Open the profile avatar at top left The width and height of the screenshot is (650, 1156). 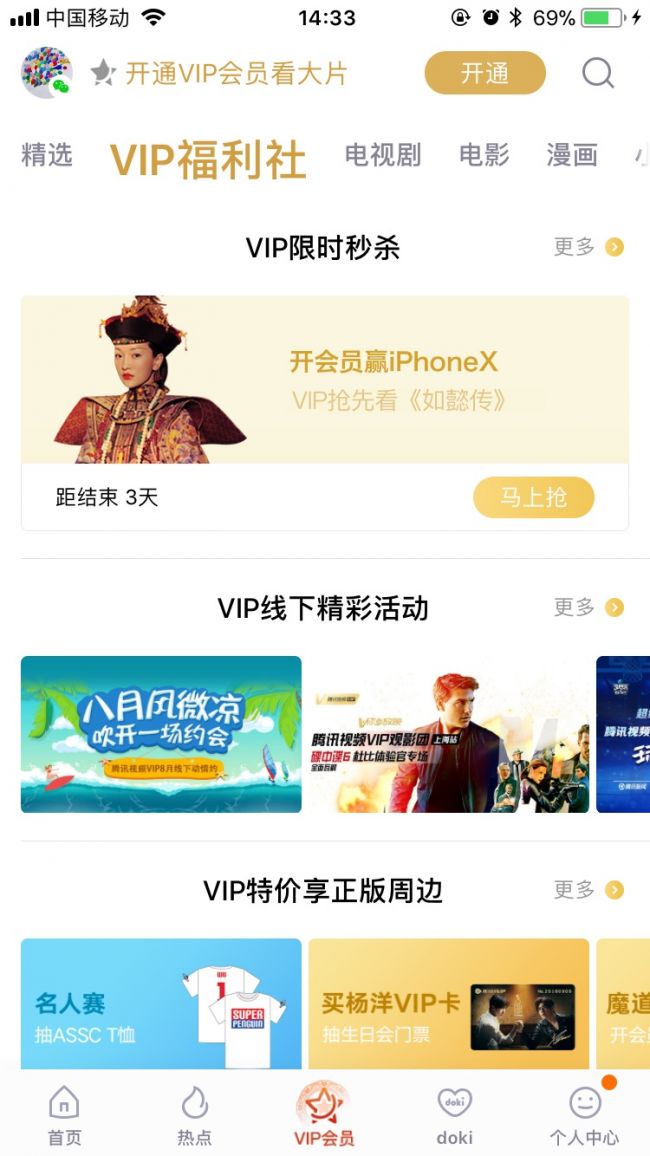point(46,72)
